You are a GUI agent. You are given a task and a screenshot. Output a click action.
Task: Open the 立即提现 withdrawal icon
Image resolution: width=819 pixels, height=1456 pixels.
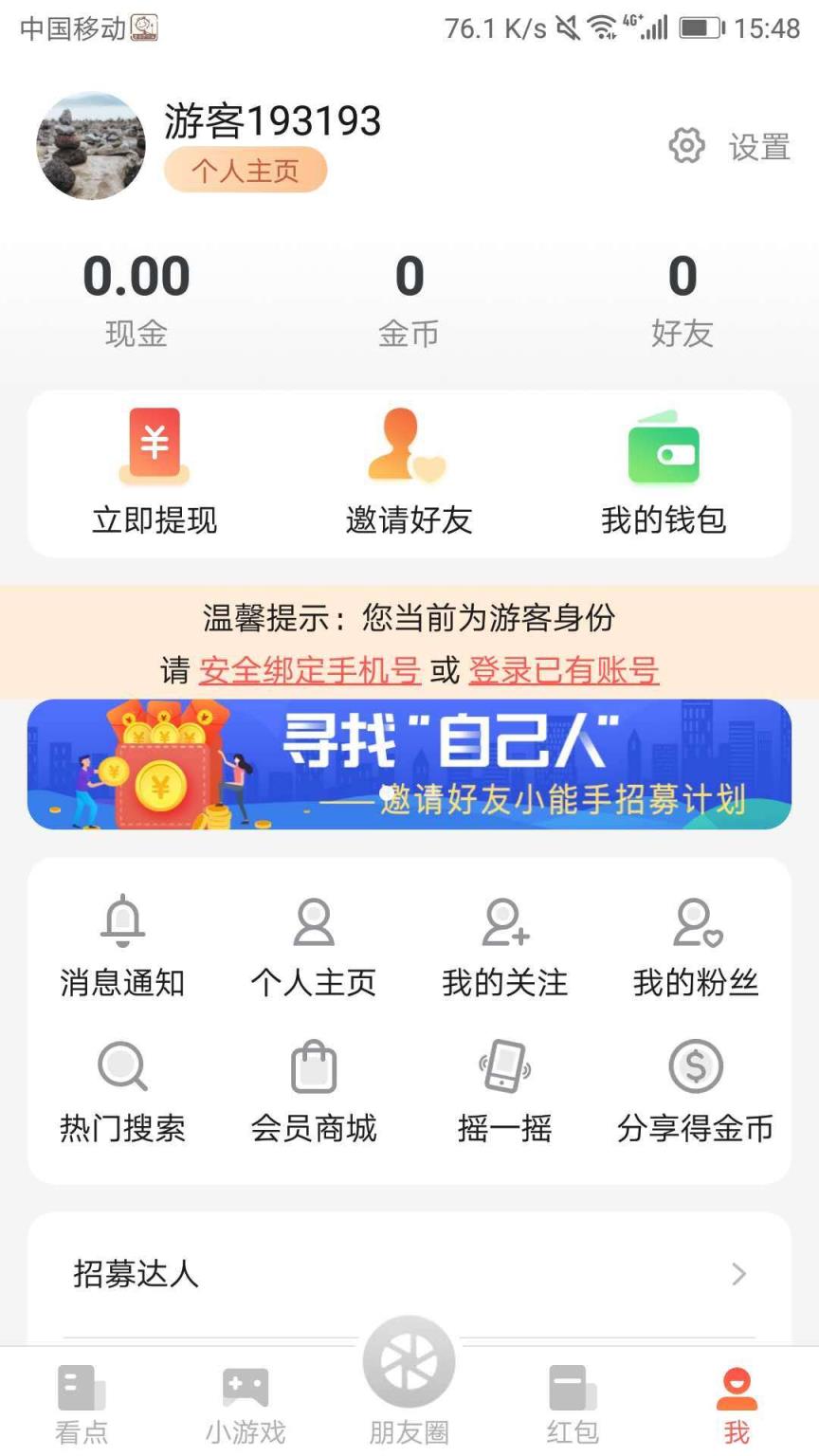point(153,446)
